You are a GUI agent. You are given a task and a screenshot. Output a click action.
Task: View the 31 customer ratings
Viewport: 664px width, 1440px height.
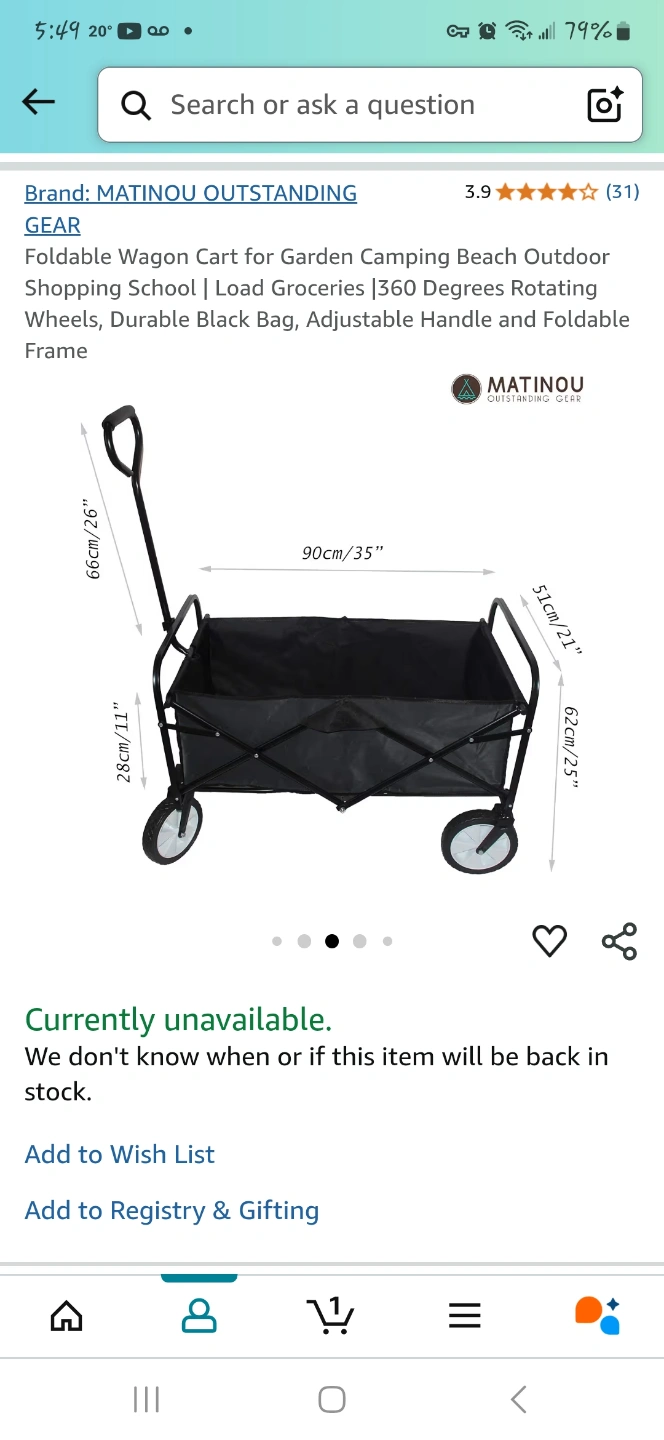622,192
